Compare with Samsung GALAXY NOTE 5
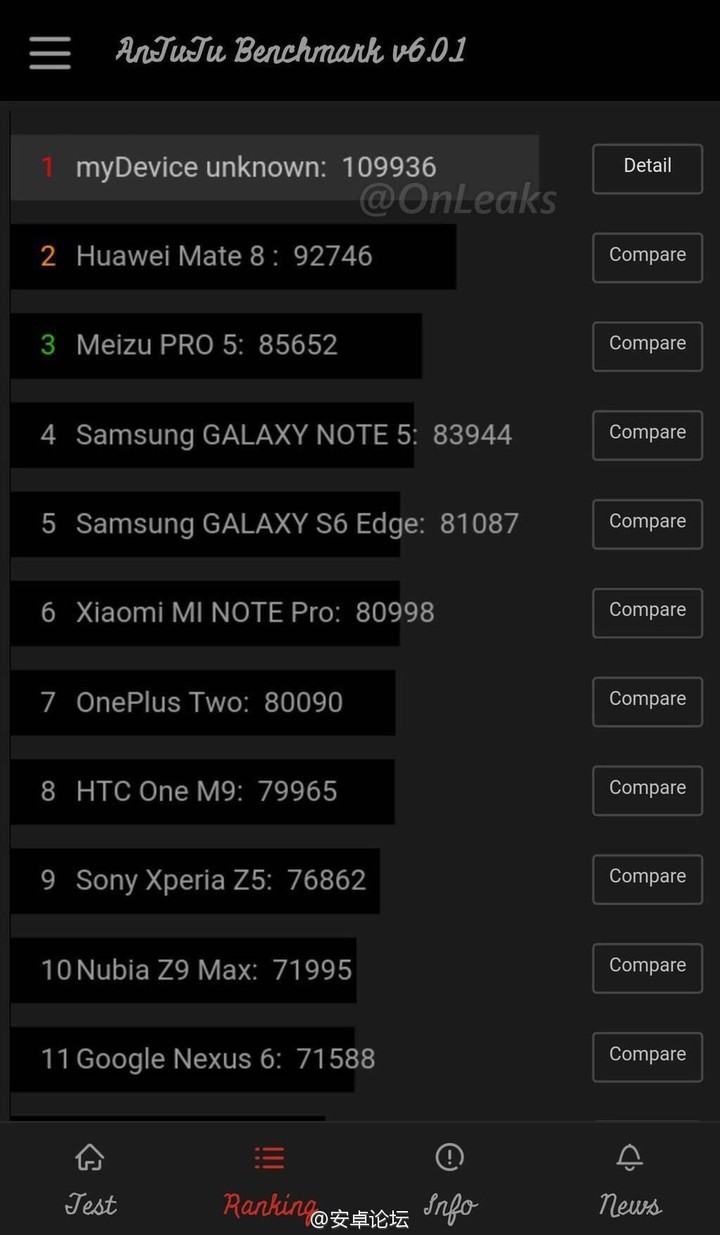Viewport: 720px width, 1235px height. click(647, 435)
